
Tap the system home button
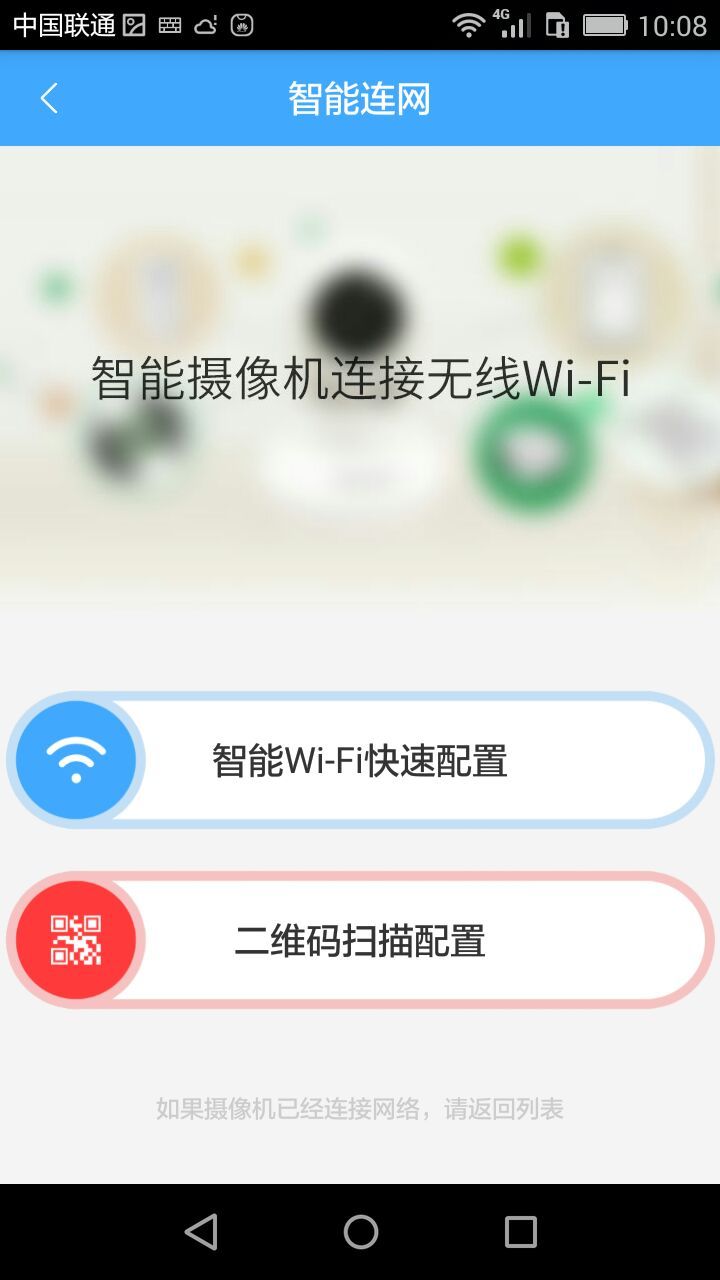(x=360, y=1232)
